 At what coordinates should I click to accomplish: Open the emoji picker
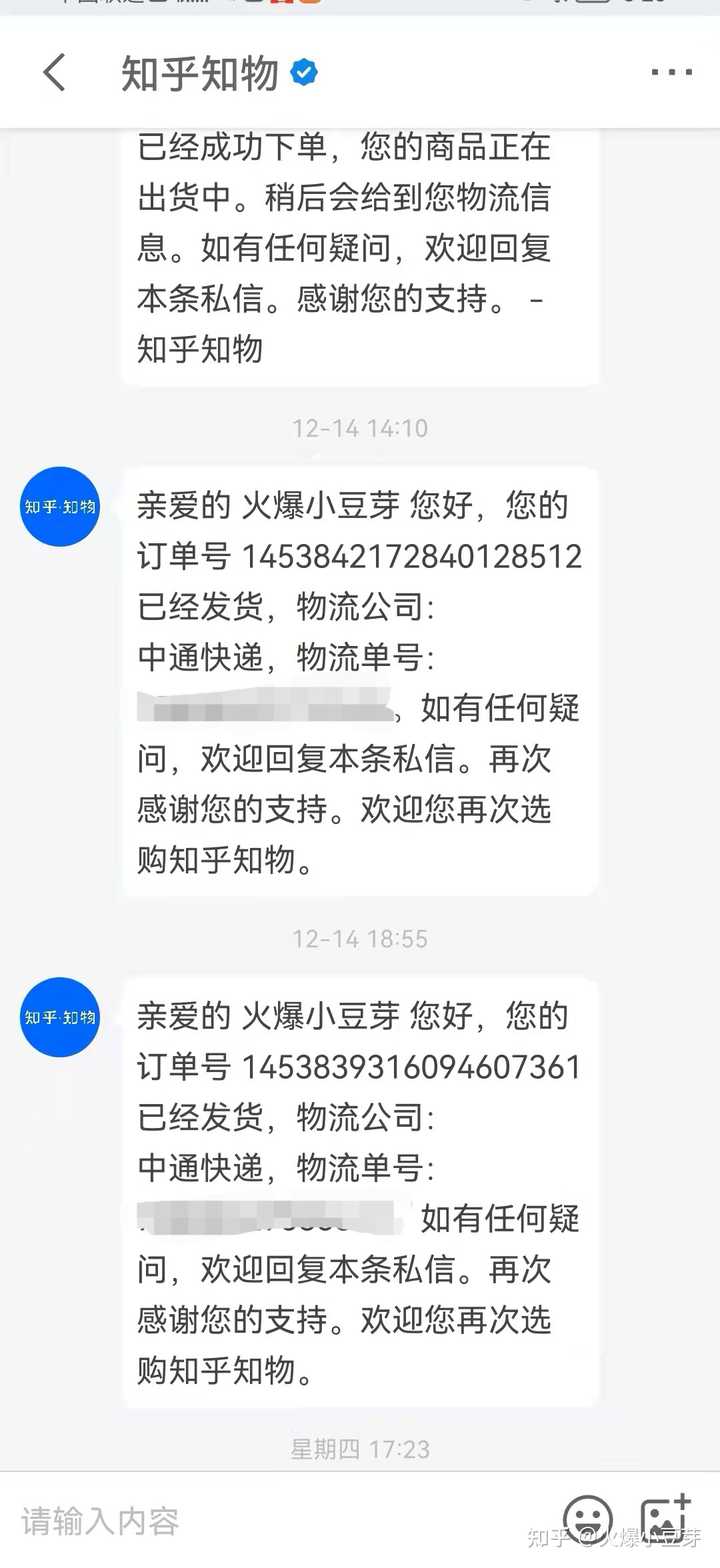coord(588,1520)
